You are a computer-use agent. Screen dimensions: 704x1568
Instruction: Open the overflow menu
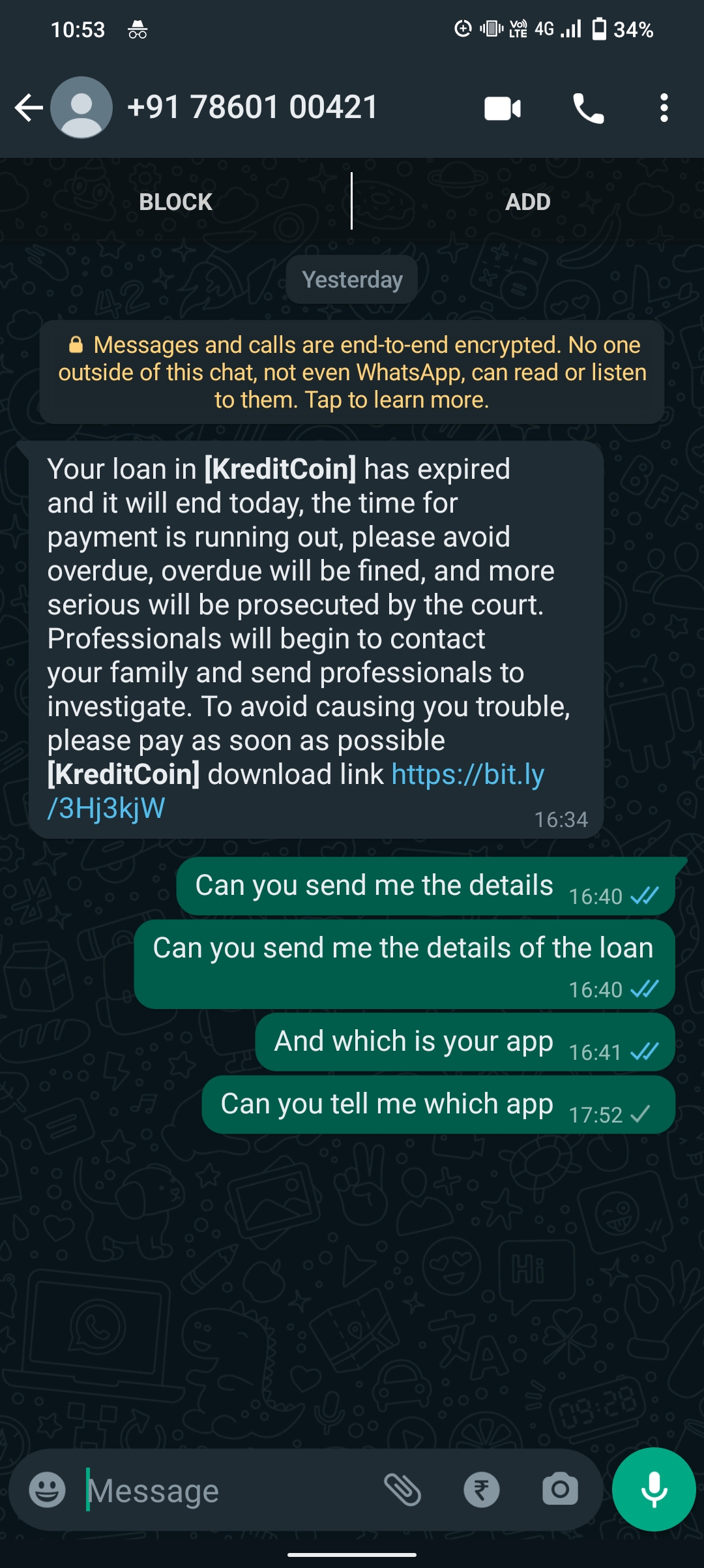coord(664,108)
